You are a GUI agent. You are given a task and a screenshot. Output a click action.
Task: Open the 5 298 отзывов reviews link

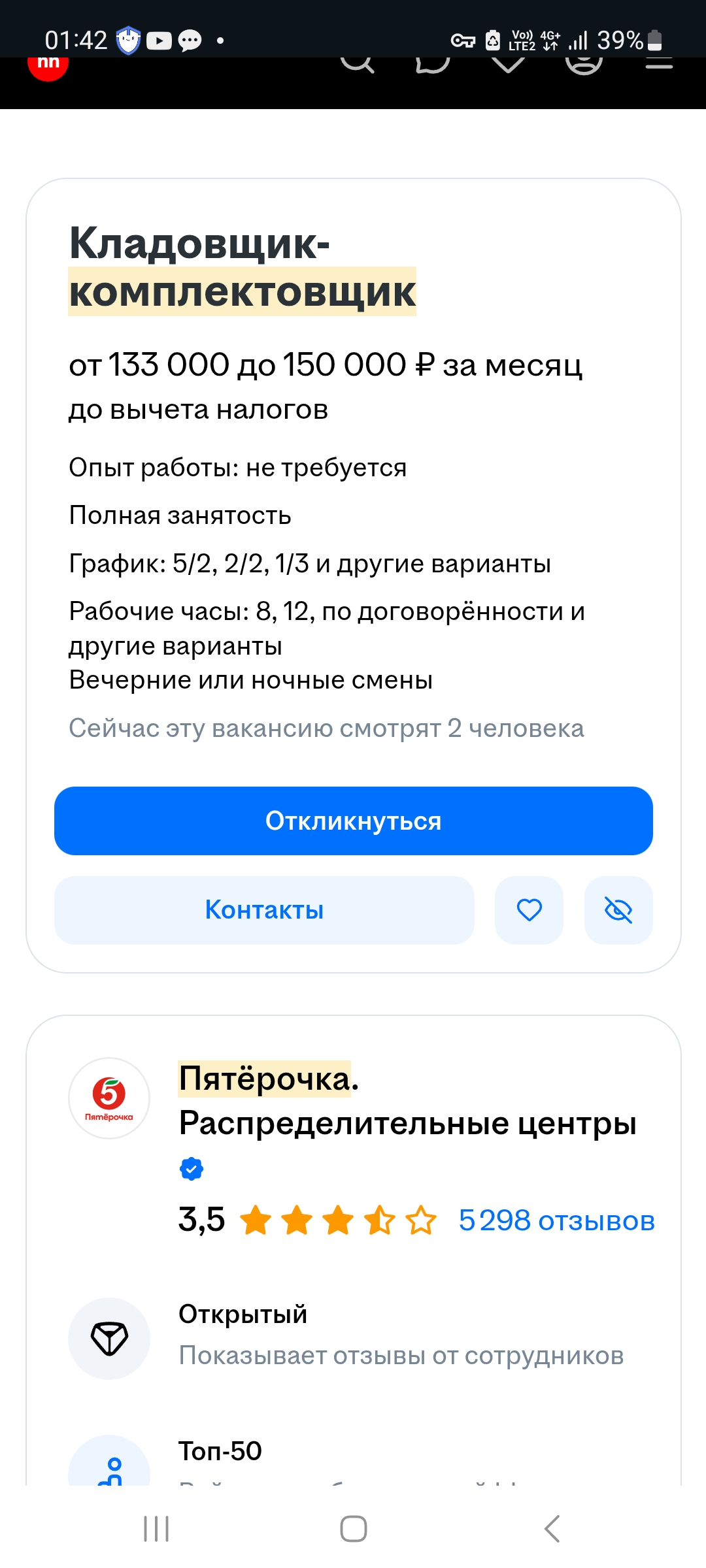(x=556, y=1220)
